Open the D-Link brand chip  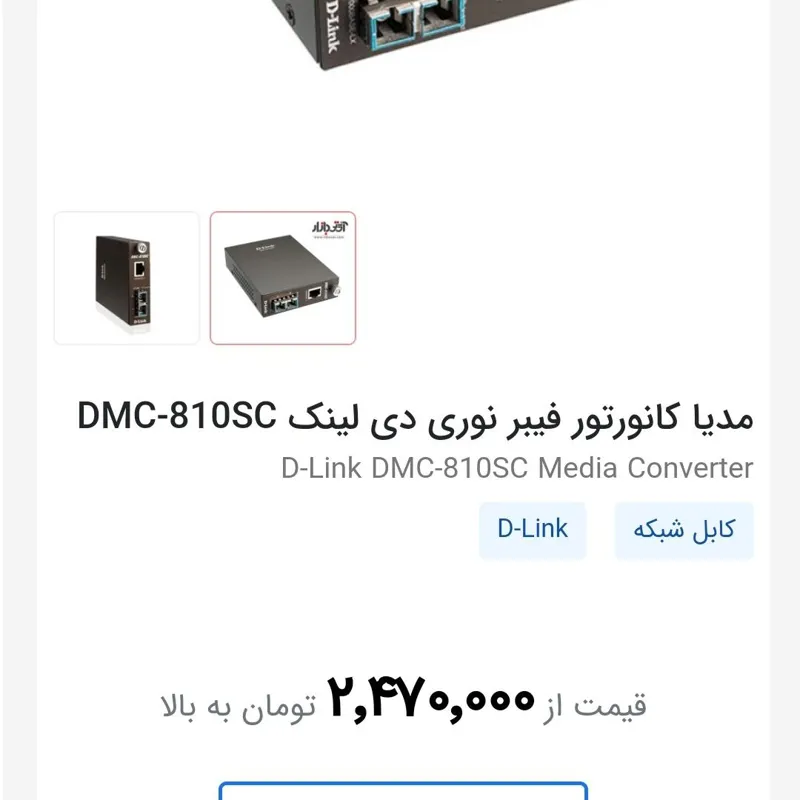coord(532,529)
